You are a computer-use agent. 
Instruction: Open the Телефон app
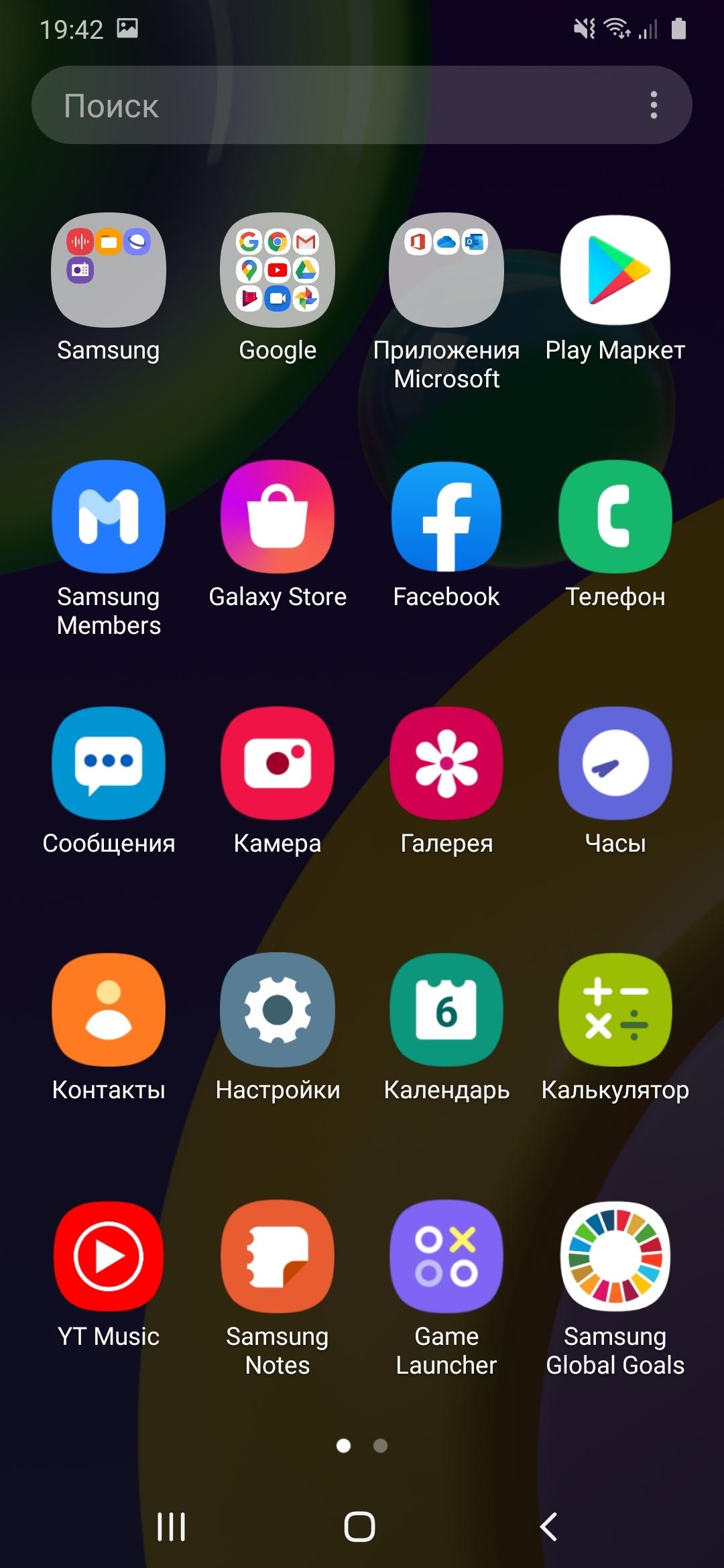click(x=615, y=517)
